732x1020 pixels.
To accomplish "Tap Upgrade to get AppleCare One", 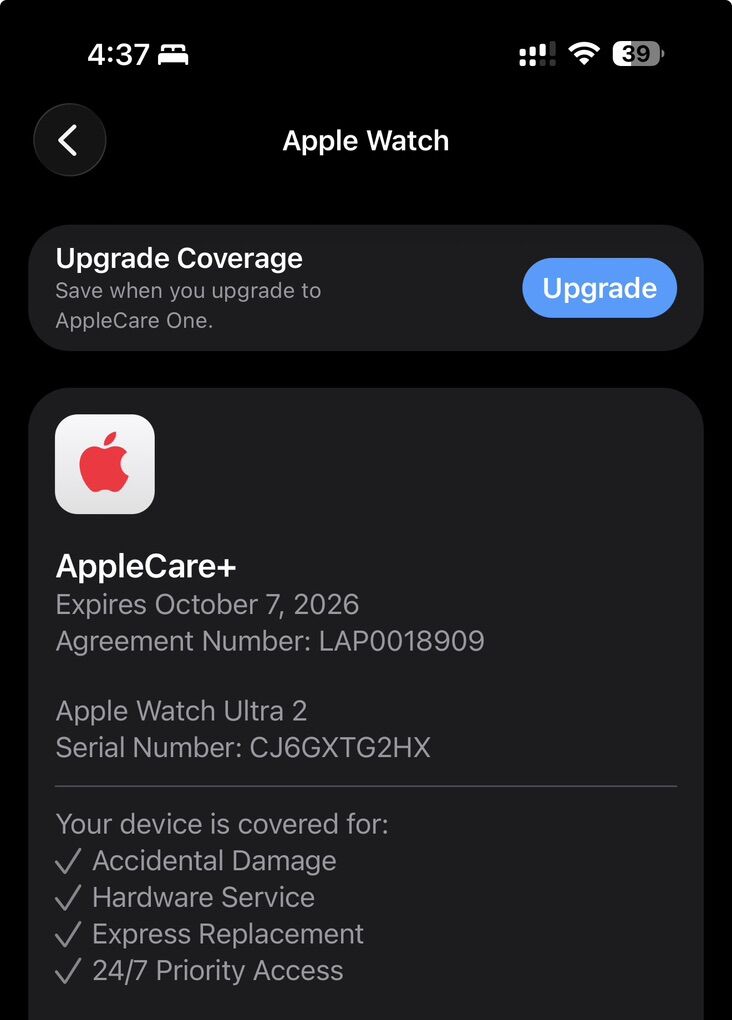I will tap(599, 288).
